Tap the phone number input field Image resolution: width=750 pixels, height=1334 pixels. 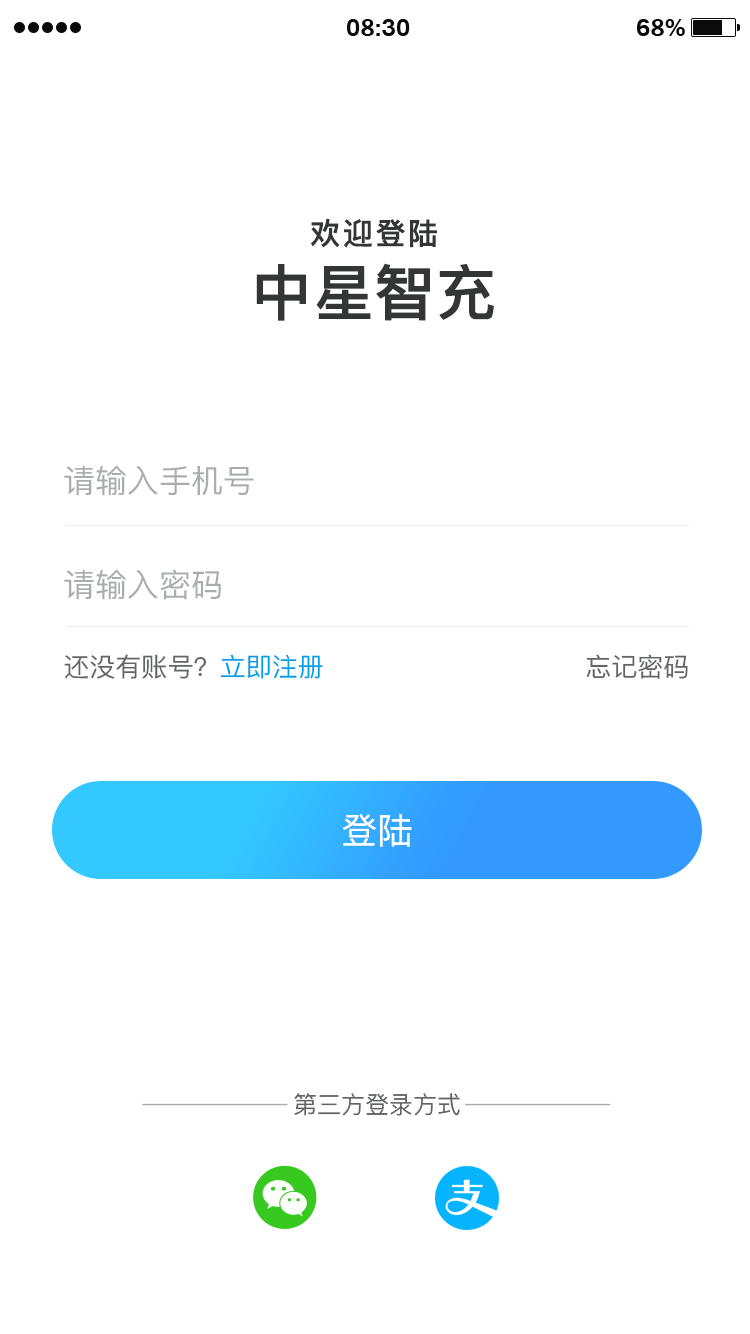click(x=377, y=481)
